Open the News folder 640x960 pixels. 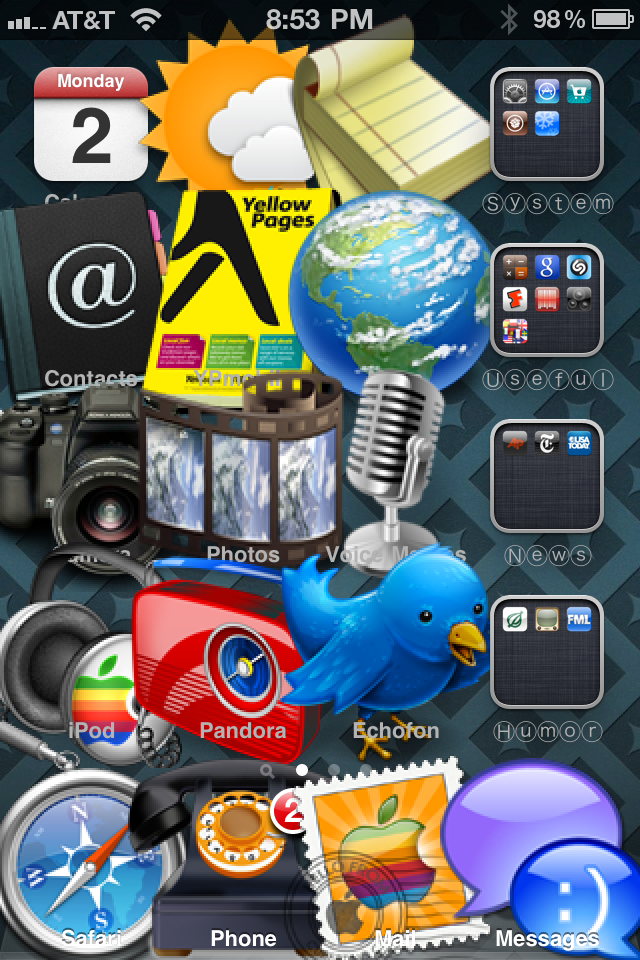(x=546, y=476)
